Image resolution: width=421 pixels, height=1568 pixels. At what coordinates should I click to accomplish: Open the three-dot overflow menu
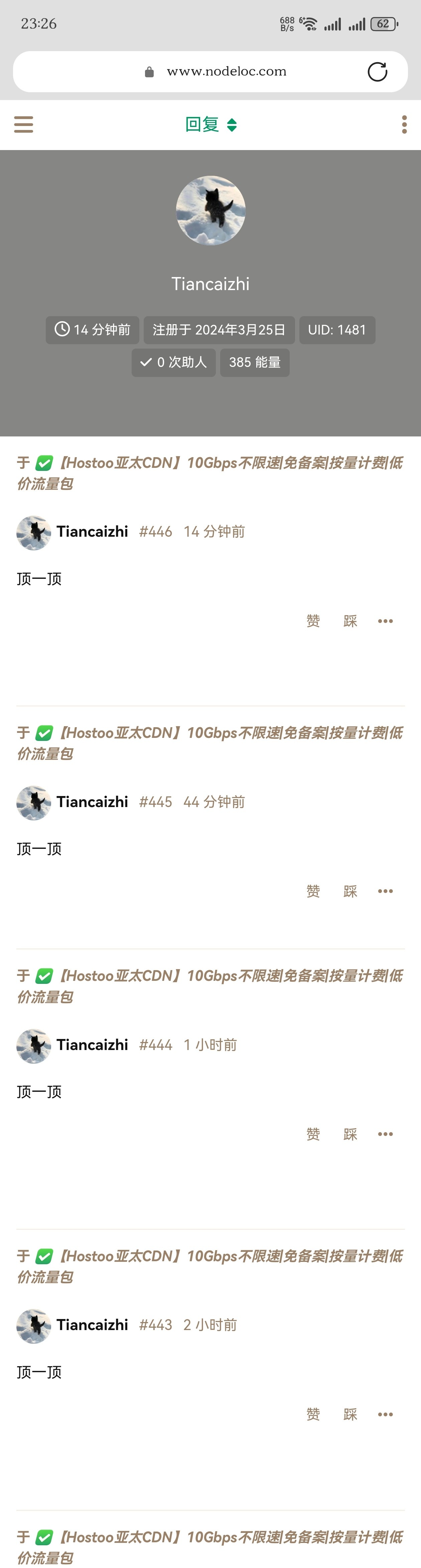(x=404, y=125)
